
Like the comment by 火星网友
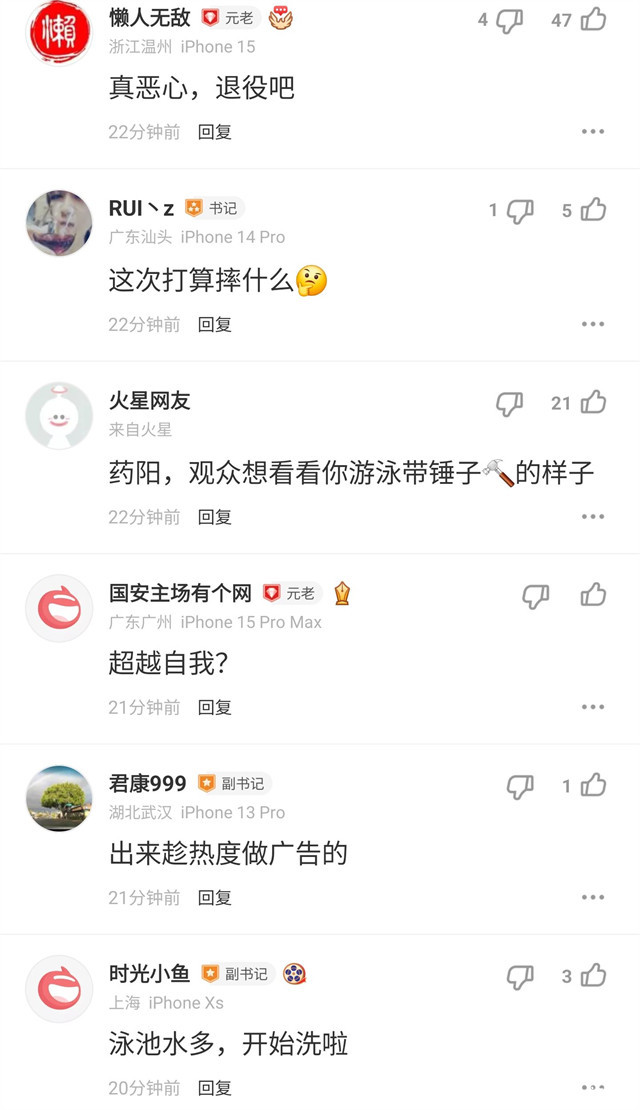click(593, 403)
